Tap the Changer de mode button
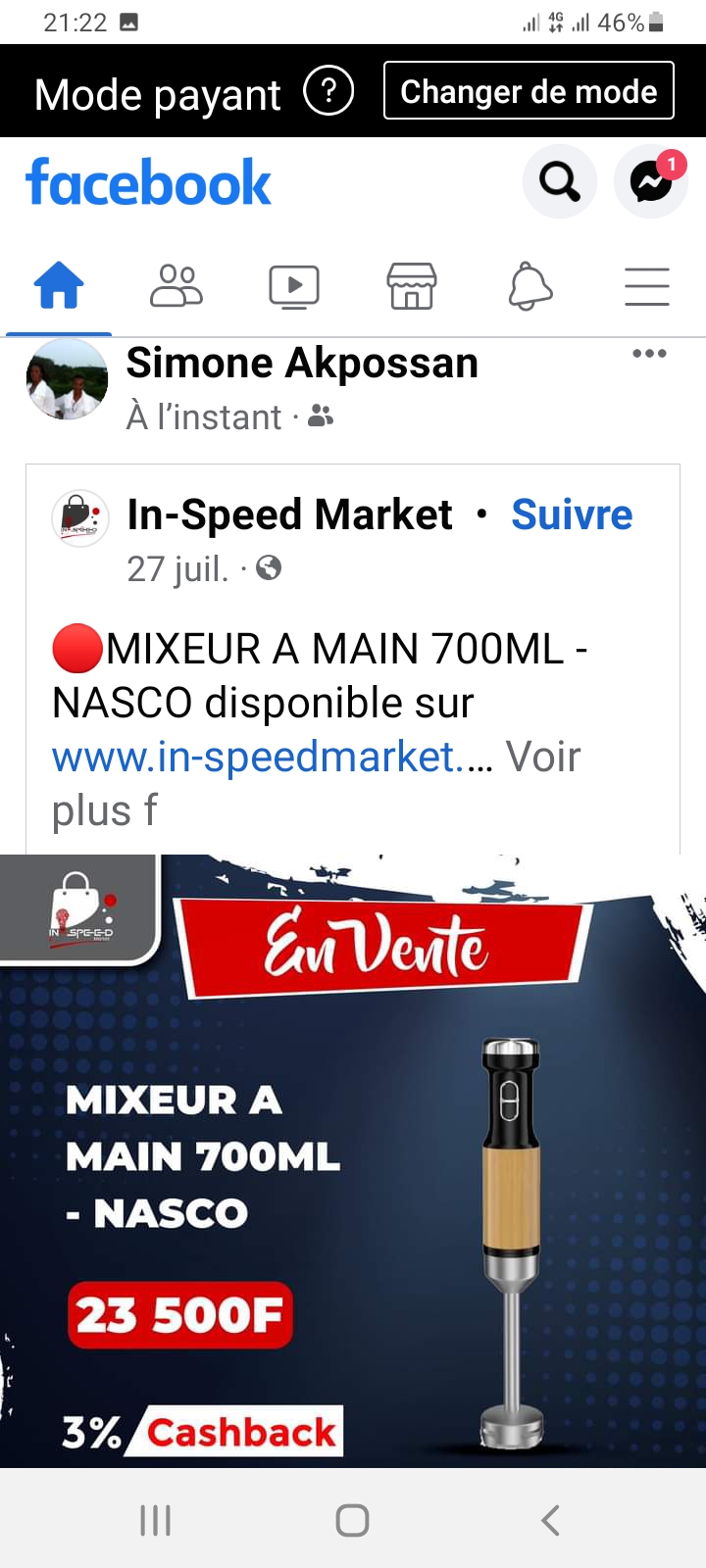Viewport: 706px width, 1568px height. click(x=529, y=91)
